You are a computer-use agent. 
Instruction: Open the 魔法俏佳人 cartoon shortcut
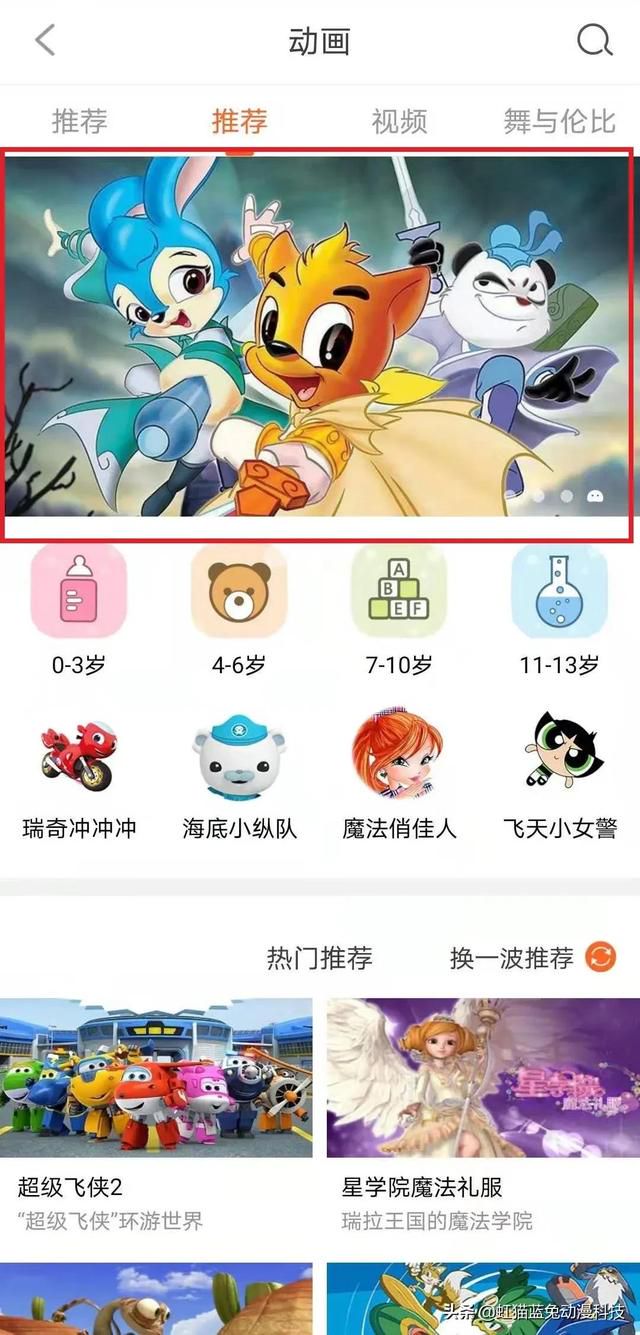[399, 775]
